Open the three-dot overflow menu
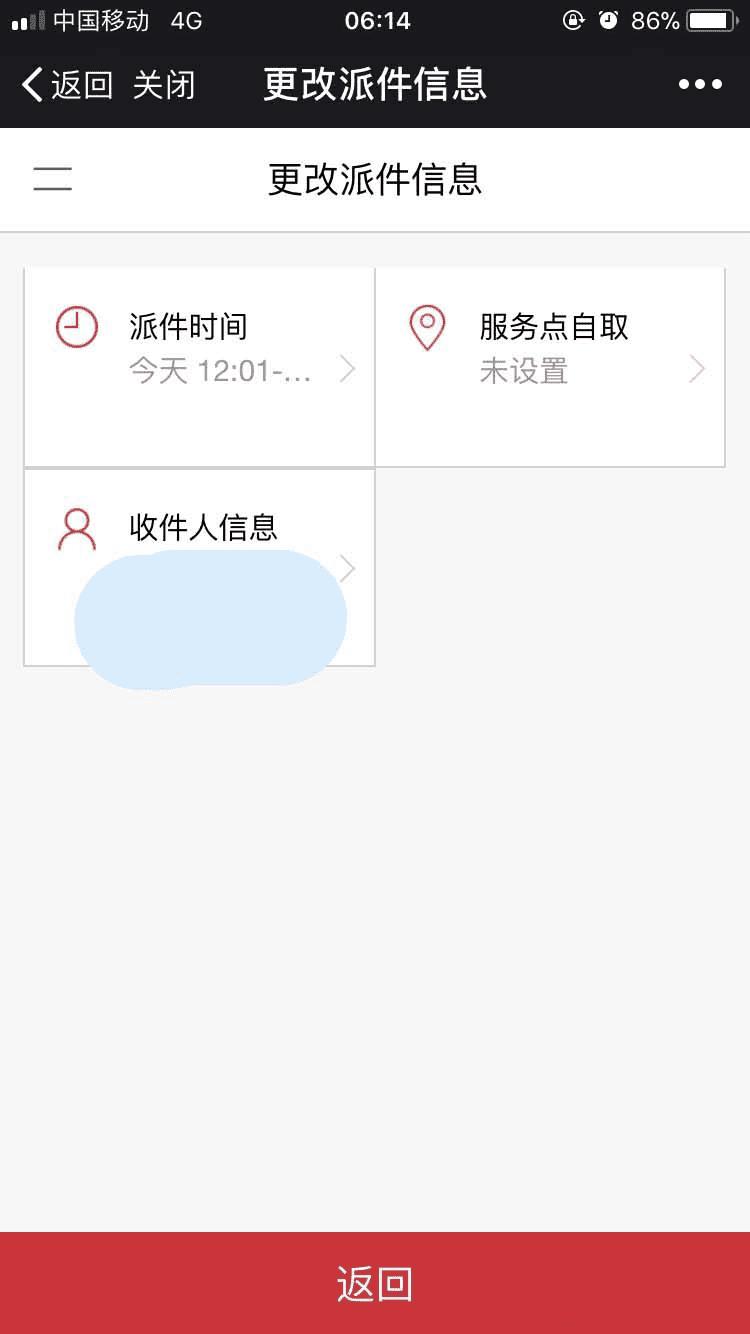This screenshot has width=750, height=1334. pyautogui.click(x=700, y=85)
